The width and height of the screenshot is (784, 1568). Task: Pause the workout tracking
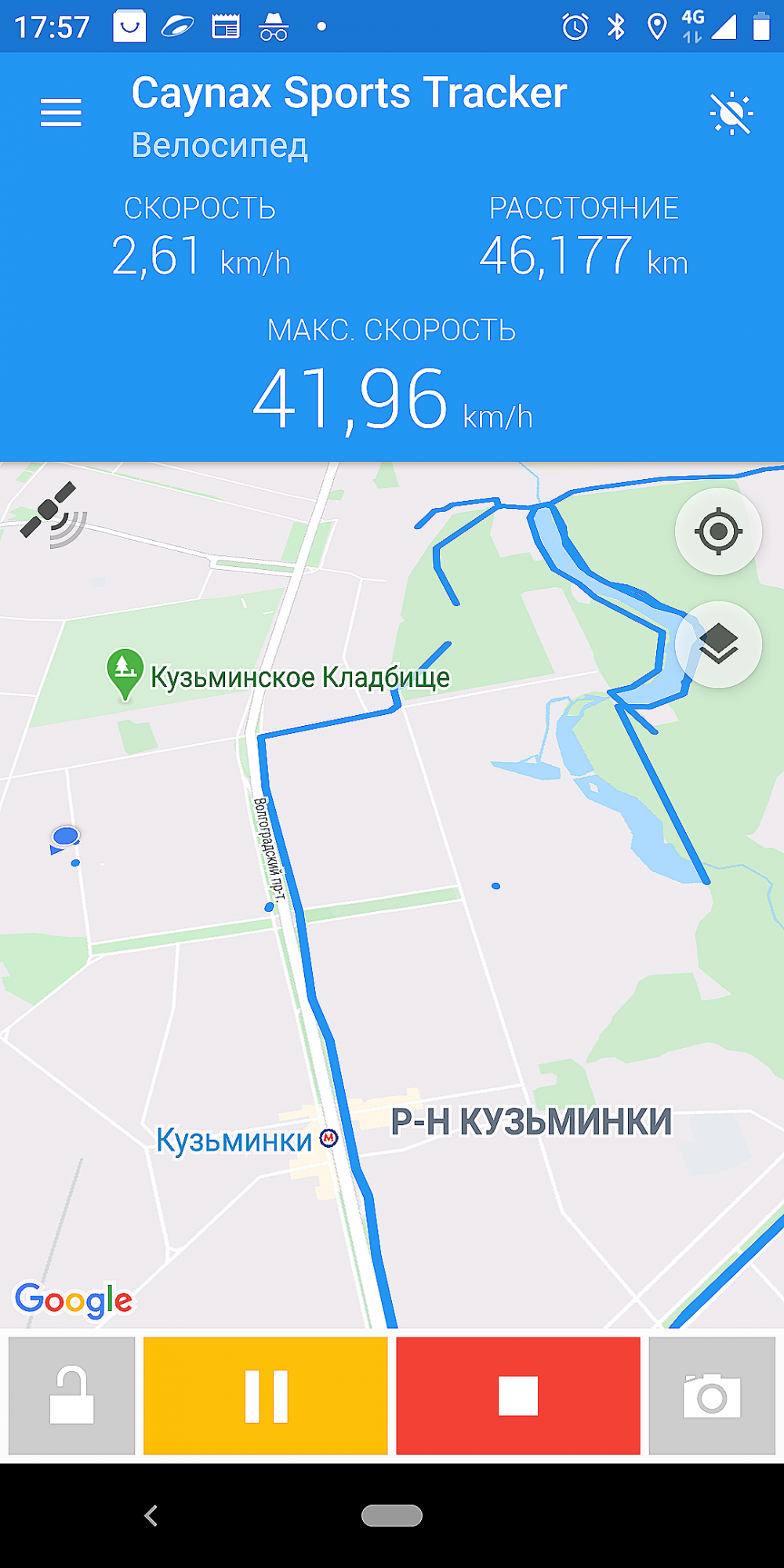point(266,1396)
